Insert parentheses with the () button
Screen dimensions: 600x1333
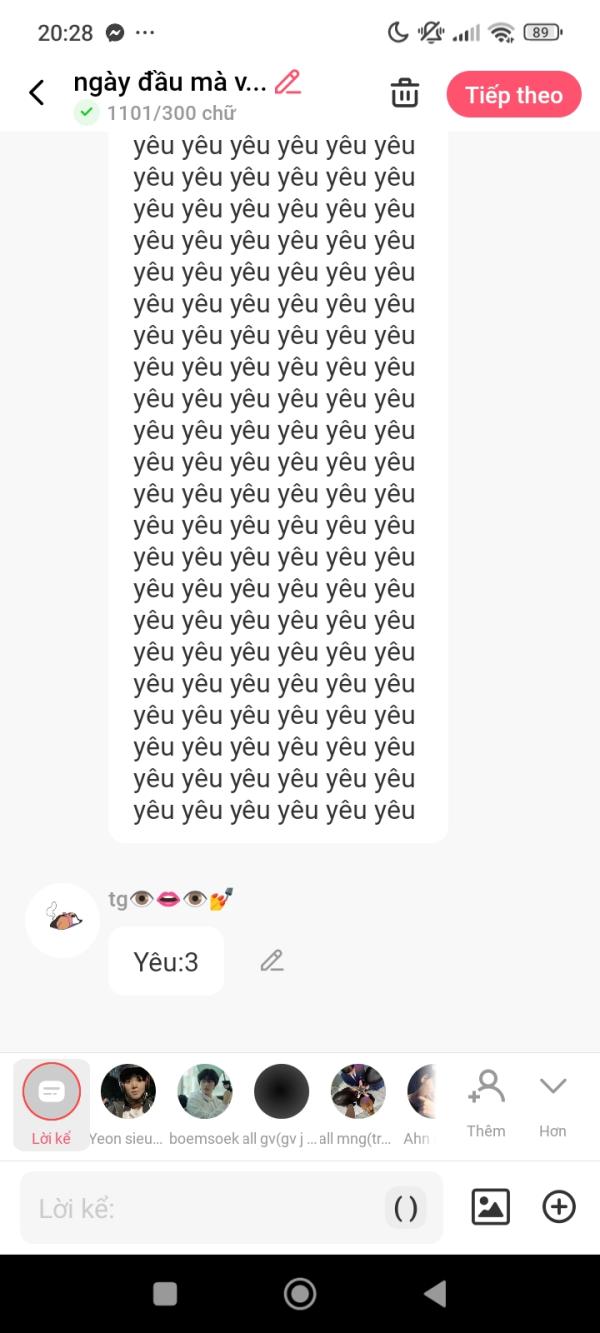coord(406,1208)
